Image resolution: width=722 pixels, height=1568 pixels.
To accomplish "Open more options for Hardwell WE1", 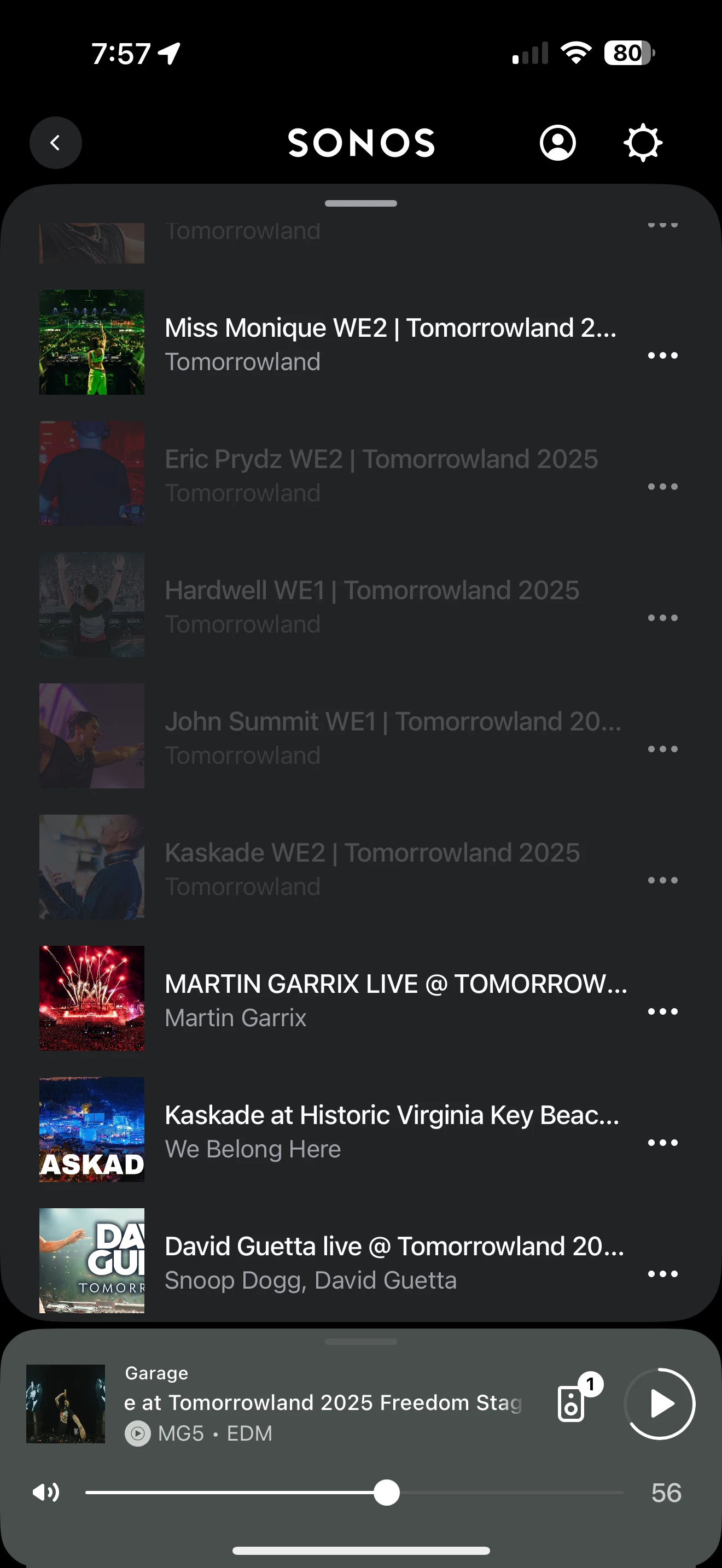I will [x=662, y=618].
